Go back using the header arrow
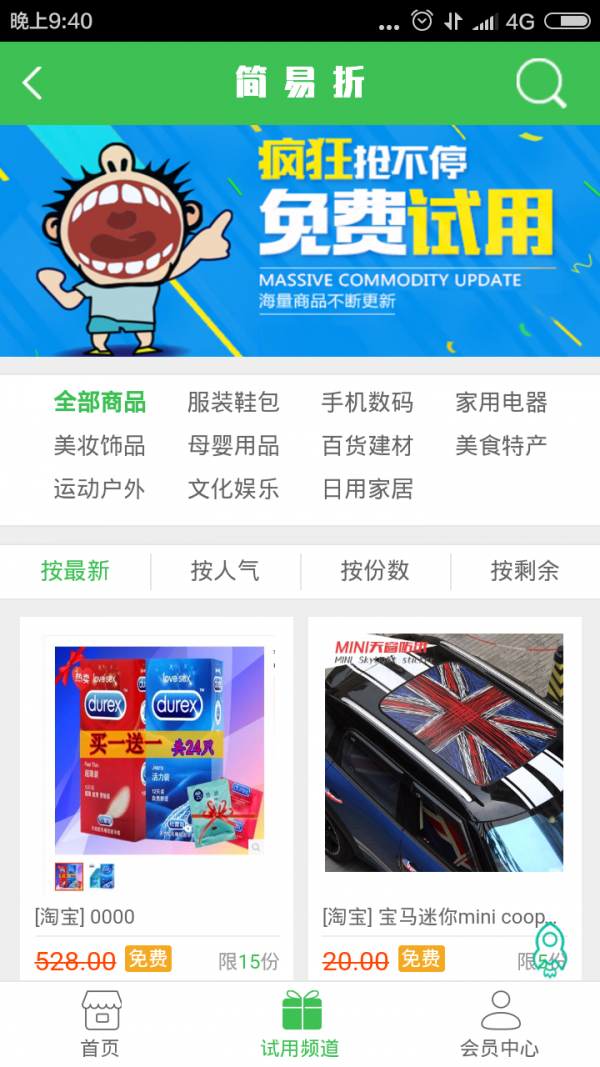Screen dimensions: 600x1067 pyautogui.click(x=33, y=83)
